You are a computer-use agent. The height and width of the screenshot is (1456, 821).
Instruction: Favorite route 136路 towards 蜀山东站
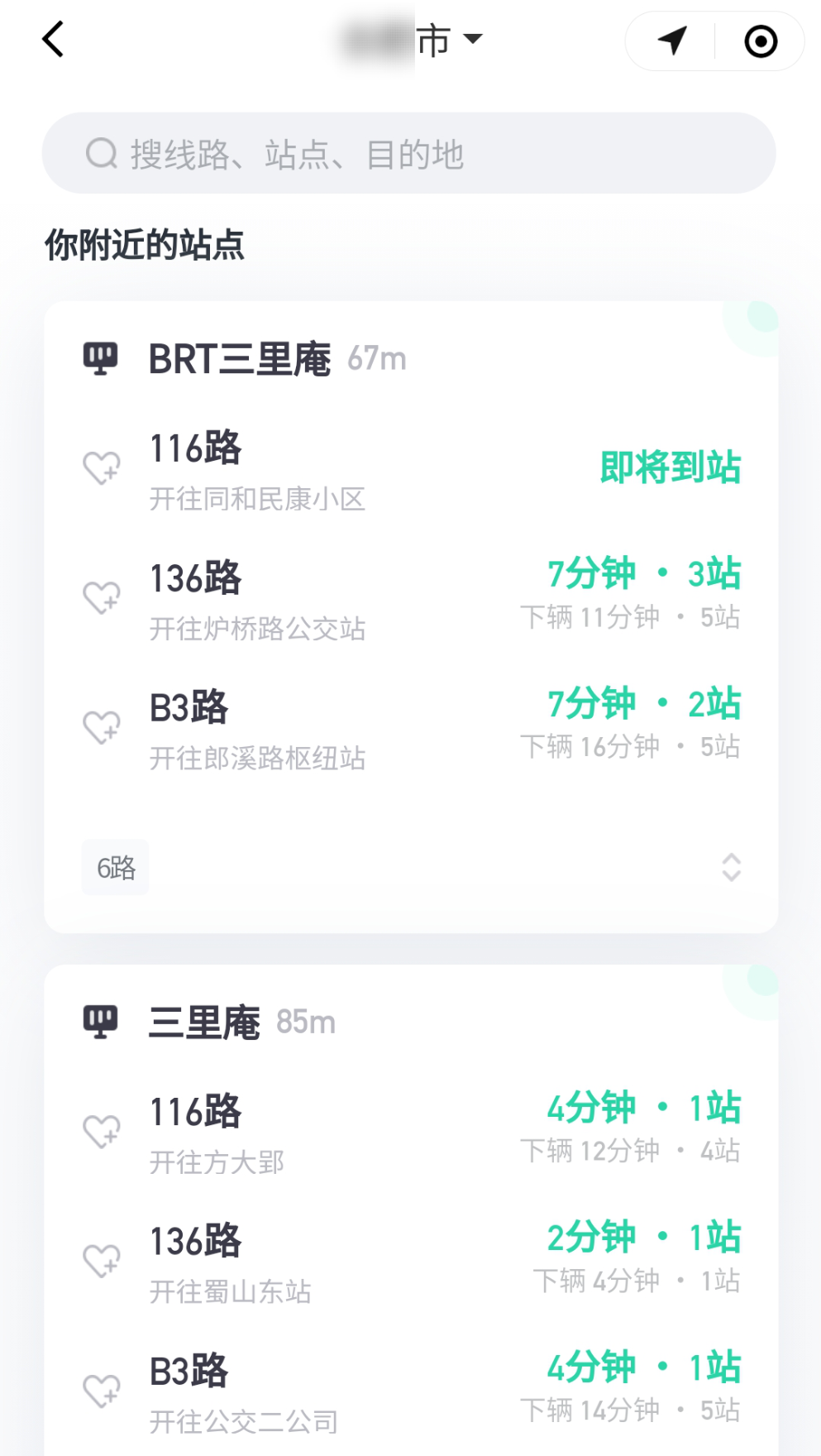[102, 1261]
